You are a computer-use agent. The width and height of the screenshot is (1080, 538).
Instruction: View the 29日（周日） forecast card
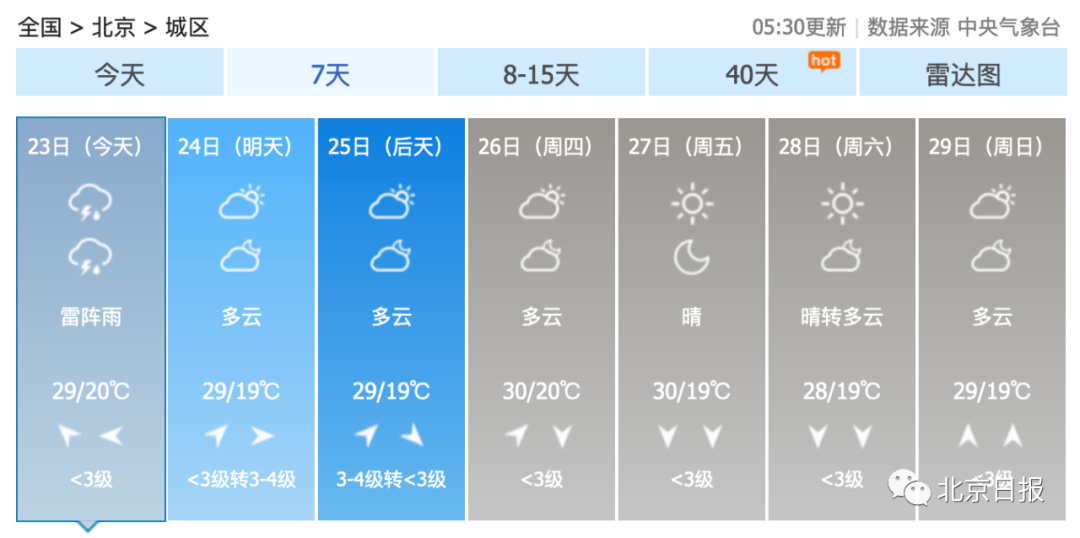(x=991, y=318)
